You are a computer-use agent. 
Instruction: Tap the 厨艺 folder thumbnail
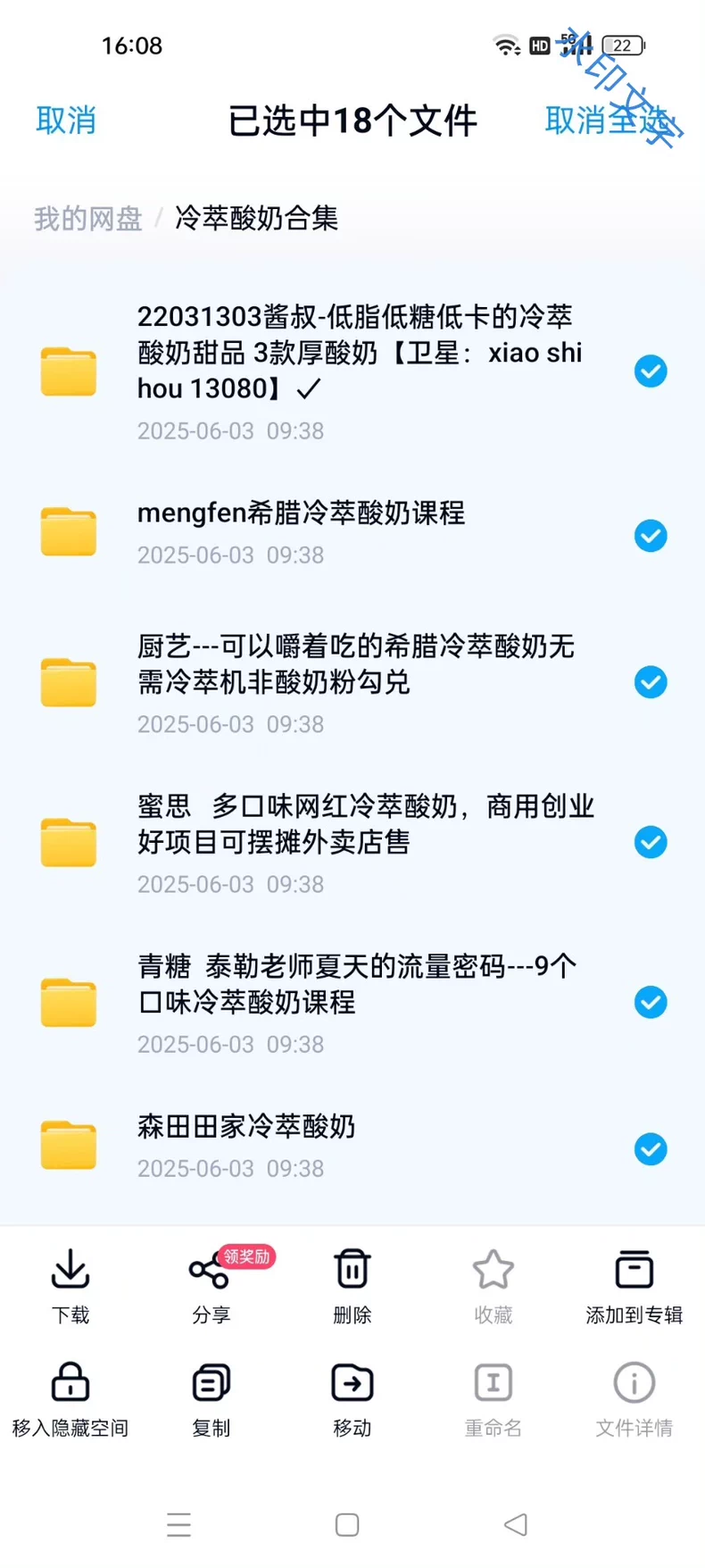(69, 682)
